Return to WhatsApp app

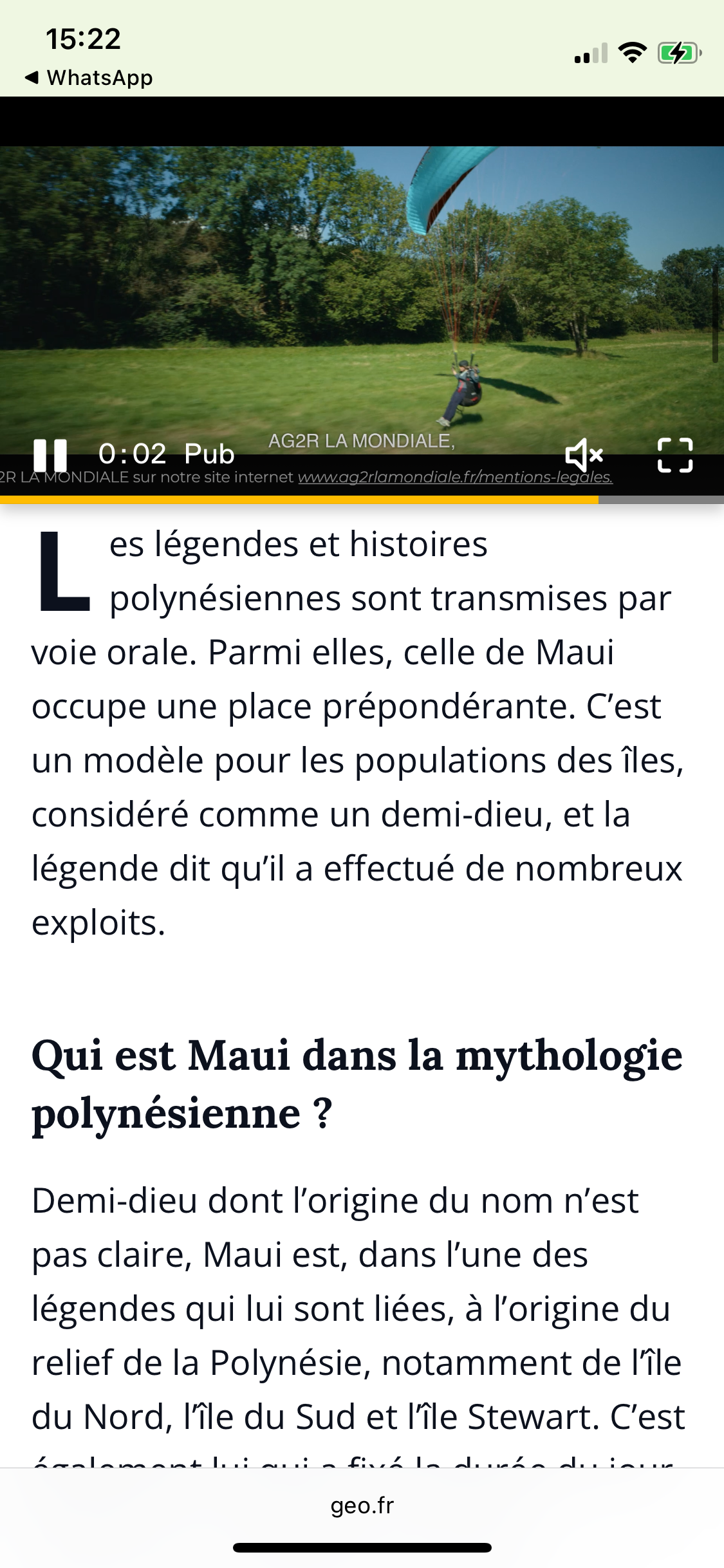pyautogui.click(x=89, y=78)
